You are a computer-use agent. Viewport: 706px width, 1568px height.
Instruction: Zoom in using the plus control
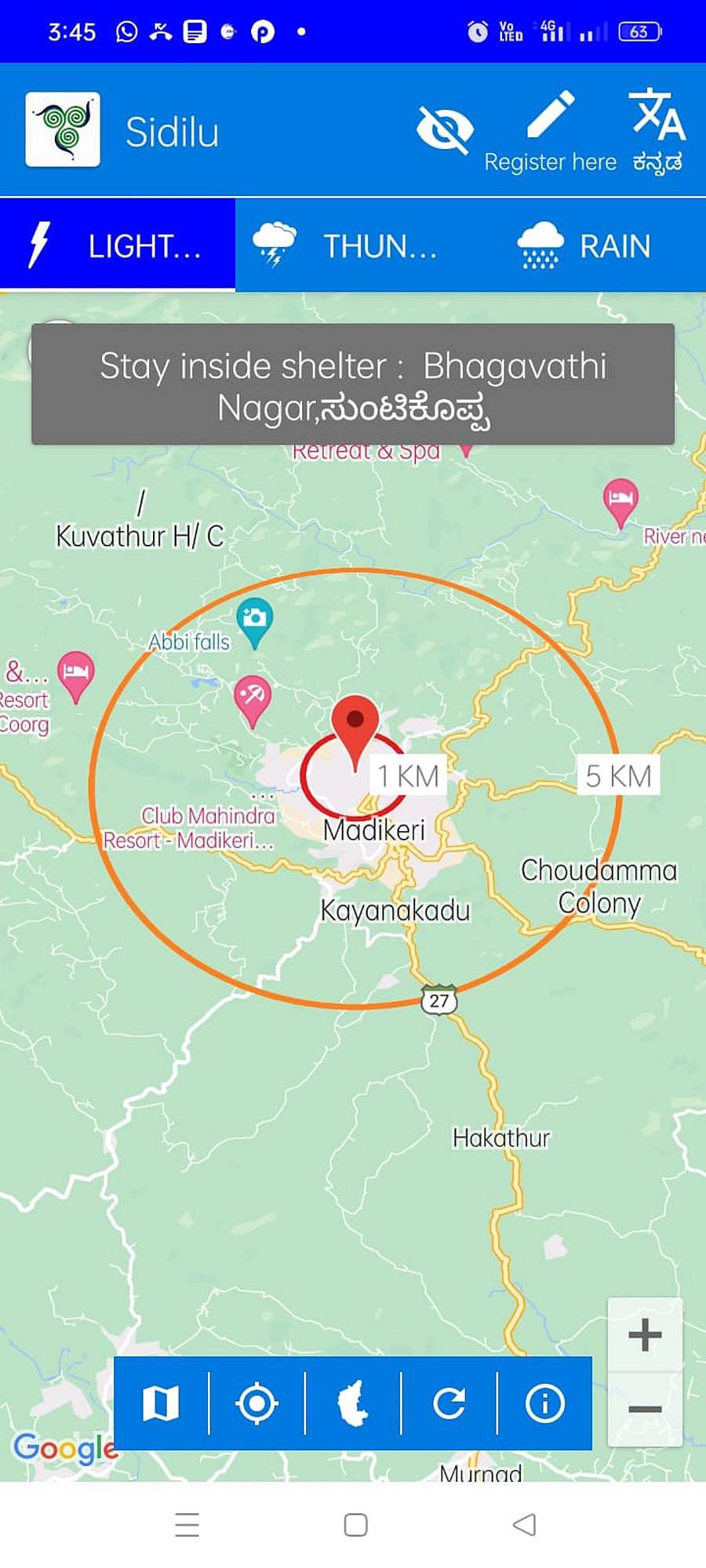645,1335
